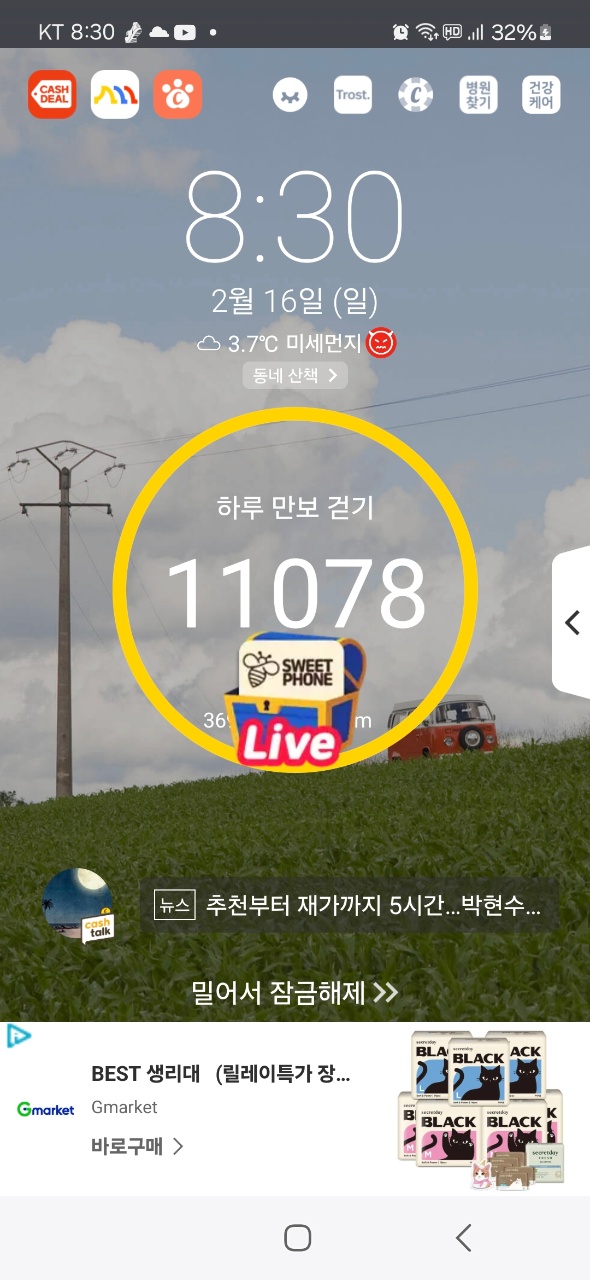The image size is (590, 1280).
Task: Open the cash talk bubble icon
Action: click(x=98, y=926)
